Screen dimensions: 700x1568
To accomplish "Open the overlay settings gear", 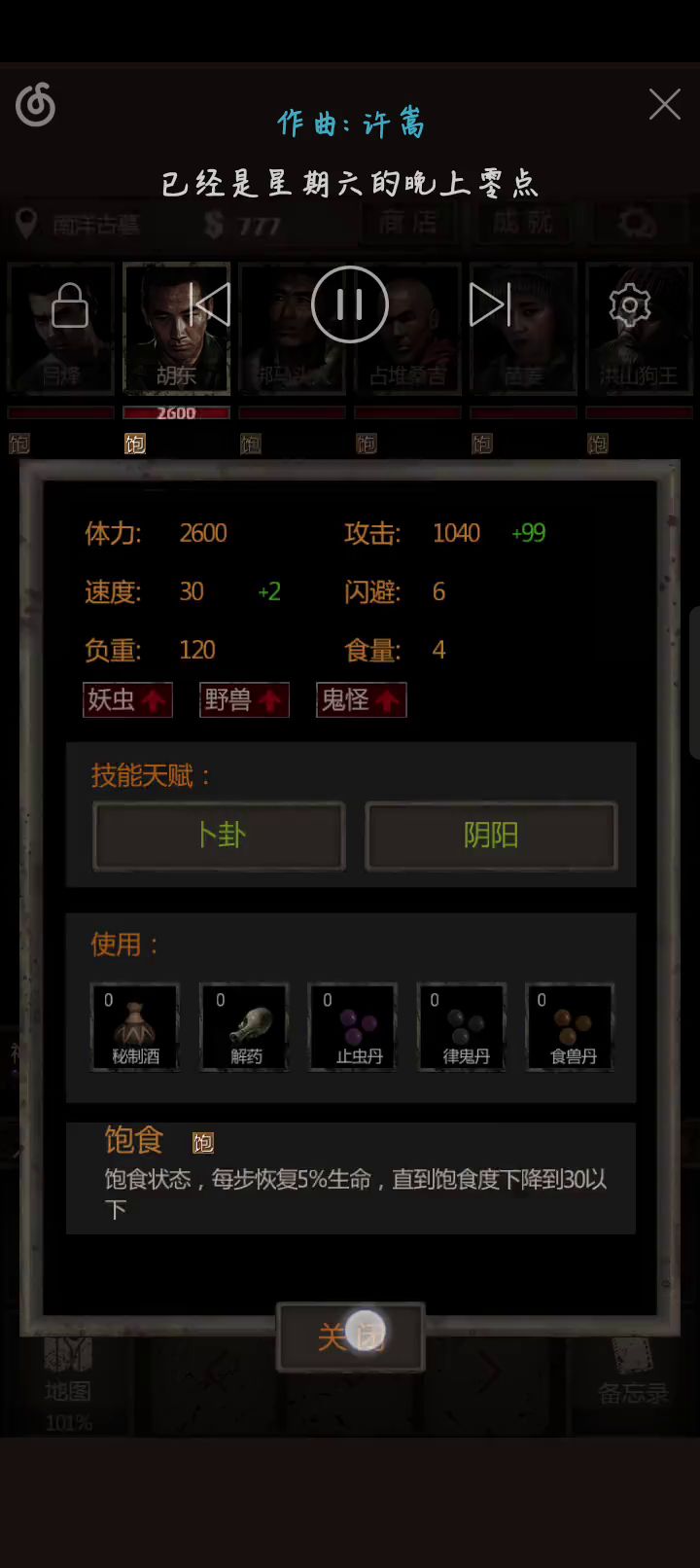I will [630, 305].
